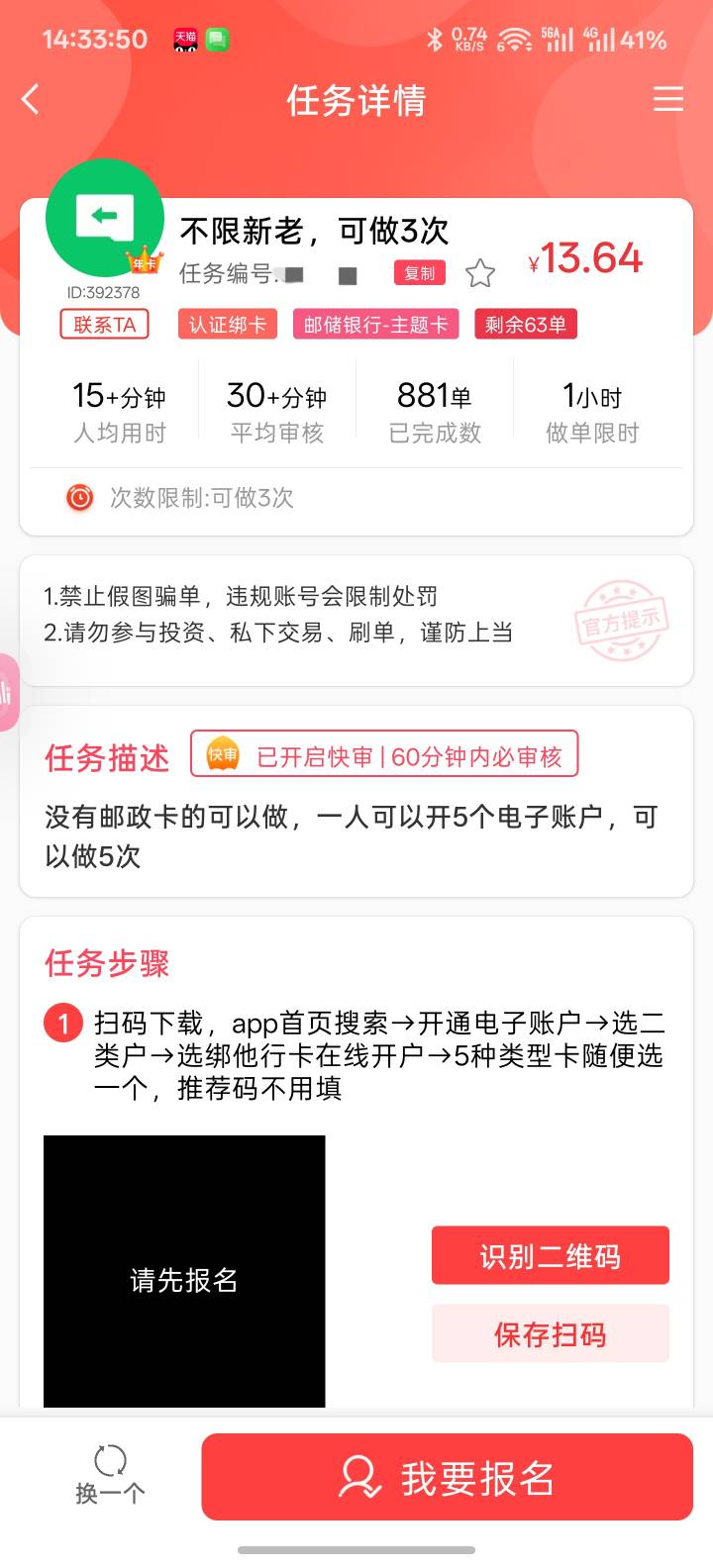The height and width of the screenshot is (1568, 713).
Task: Tap the 联系TA contact button
Action: pyautogui.click(x=105, y=325)
